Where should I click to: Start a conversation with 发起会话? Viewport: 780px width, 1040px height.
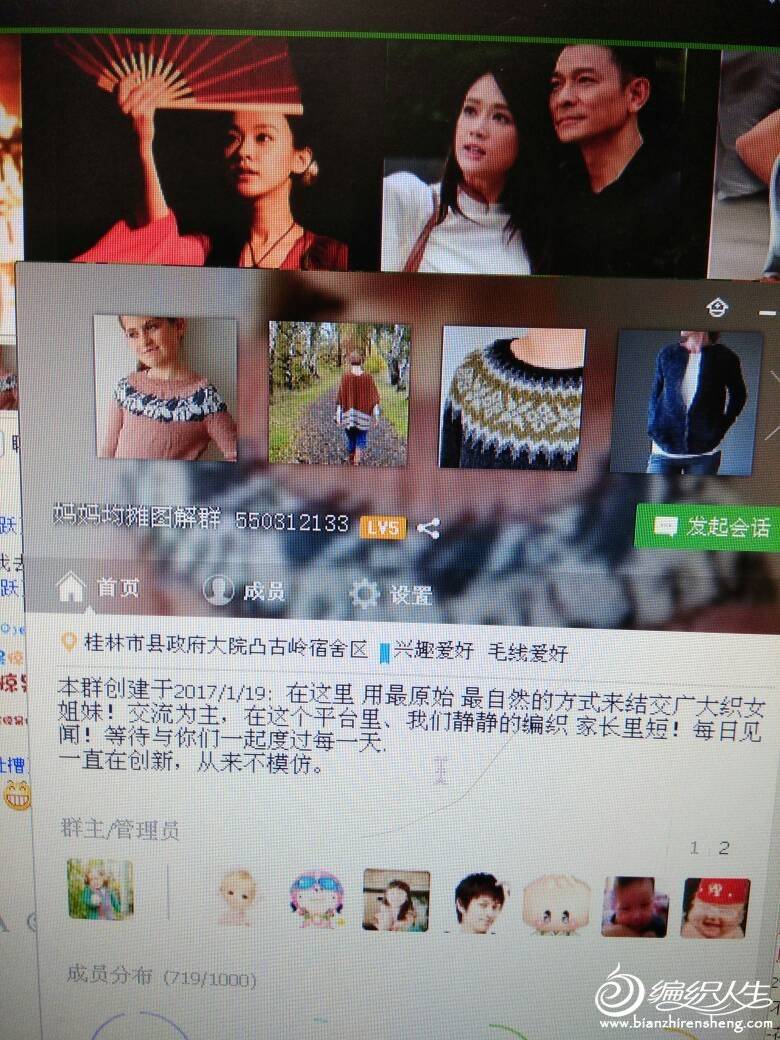click(x=708, y=527)
